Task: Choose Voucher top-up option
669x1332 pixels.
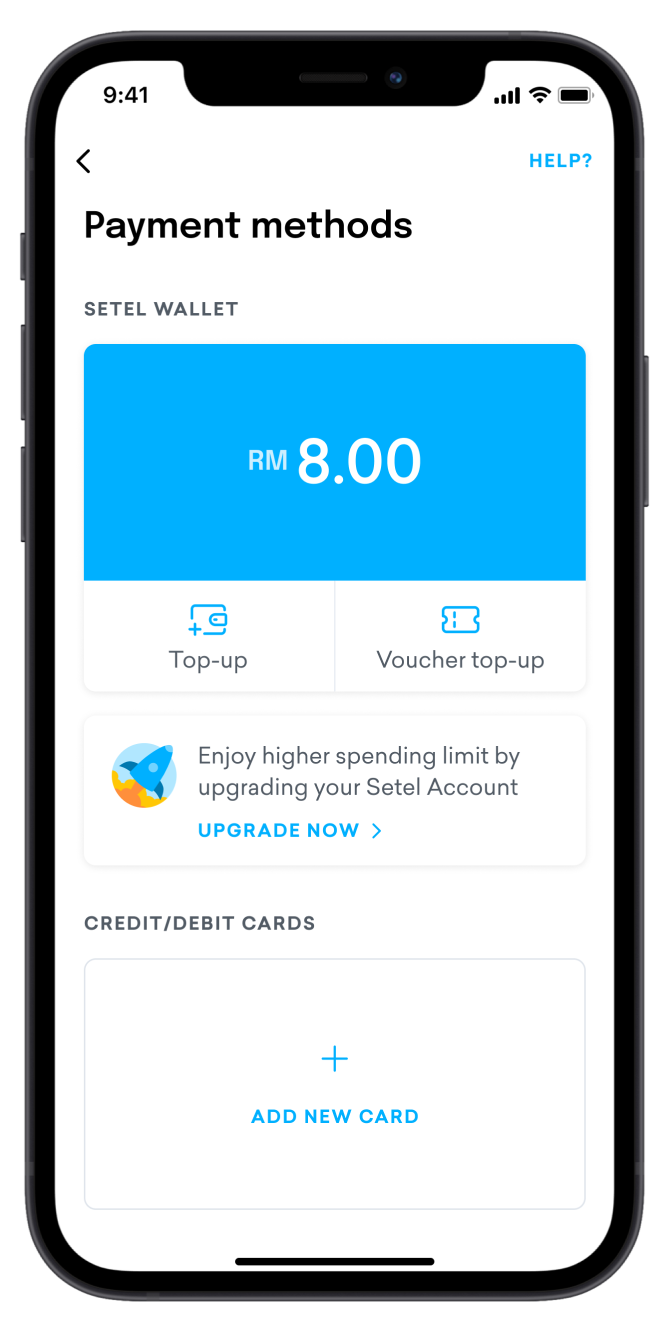Action: click(x=460, y=636)
